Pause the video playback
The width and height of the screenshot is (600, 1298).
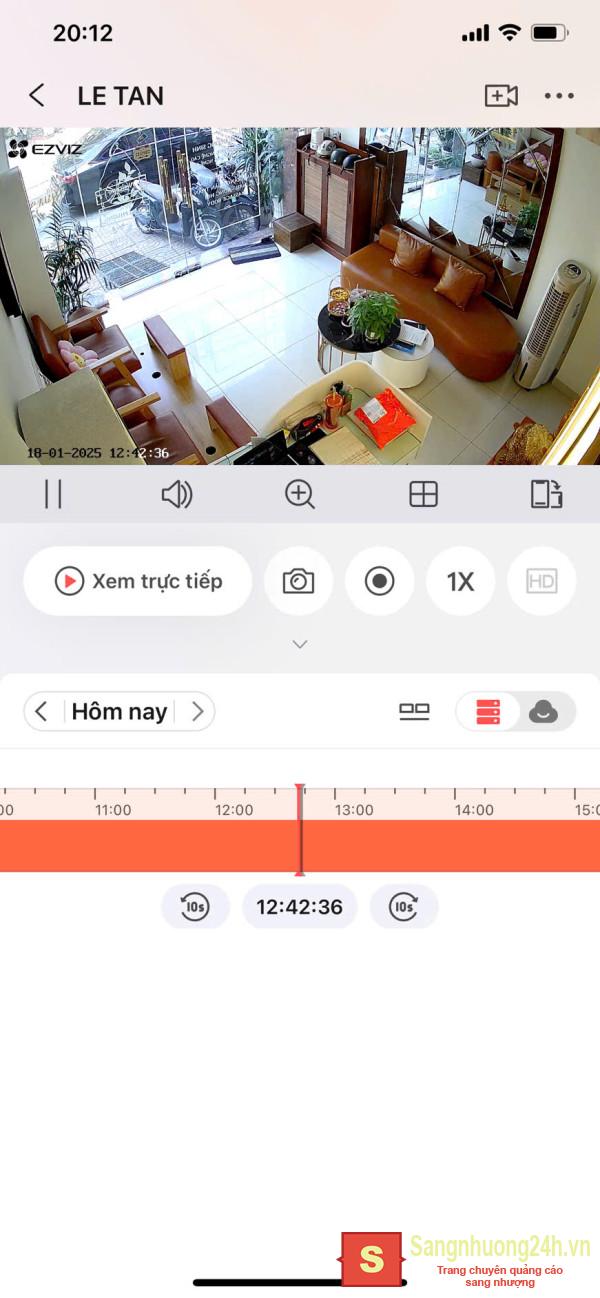(53, 494)
